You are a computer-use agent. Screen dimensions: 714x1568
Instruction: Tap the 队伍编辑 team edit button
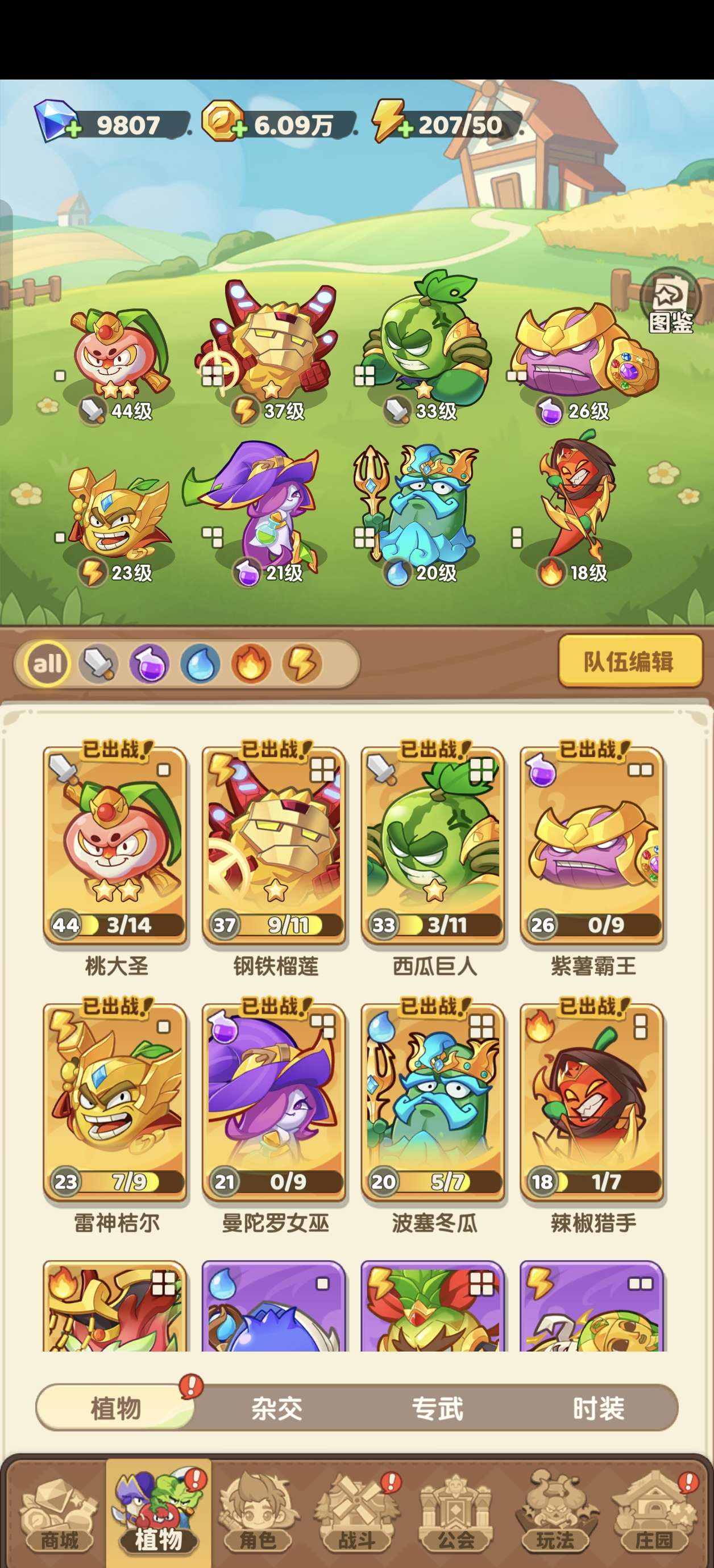pos(629,661)
